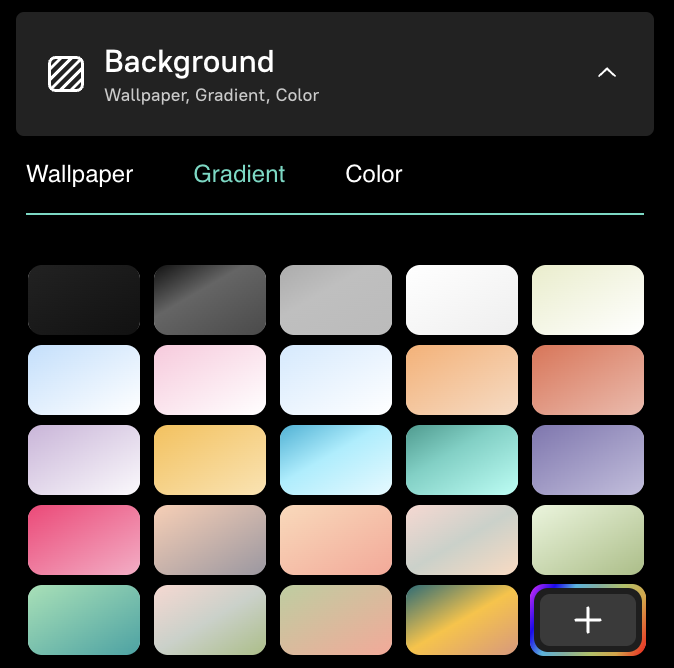Pick the peach orange gradient swatch
The width and height of the screenshot is (674, 668).
point(462,379)
